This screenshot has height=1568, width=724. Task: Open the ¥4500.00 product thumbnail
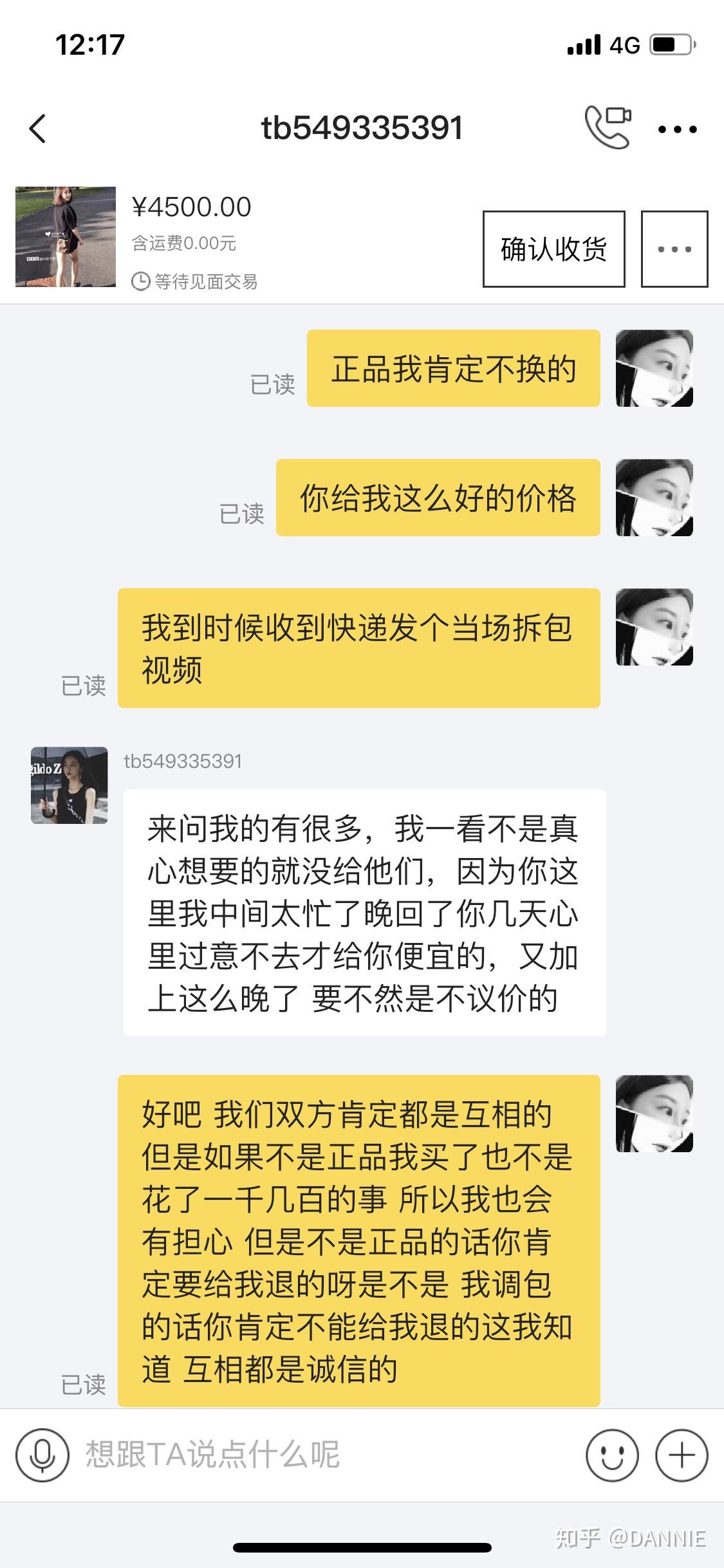(x=66, y=236)
